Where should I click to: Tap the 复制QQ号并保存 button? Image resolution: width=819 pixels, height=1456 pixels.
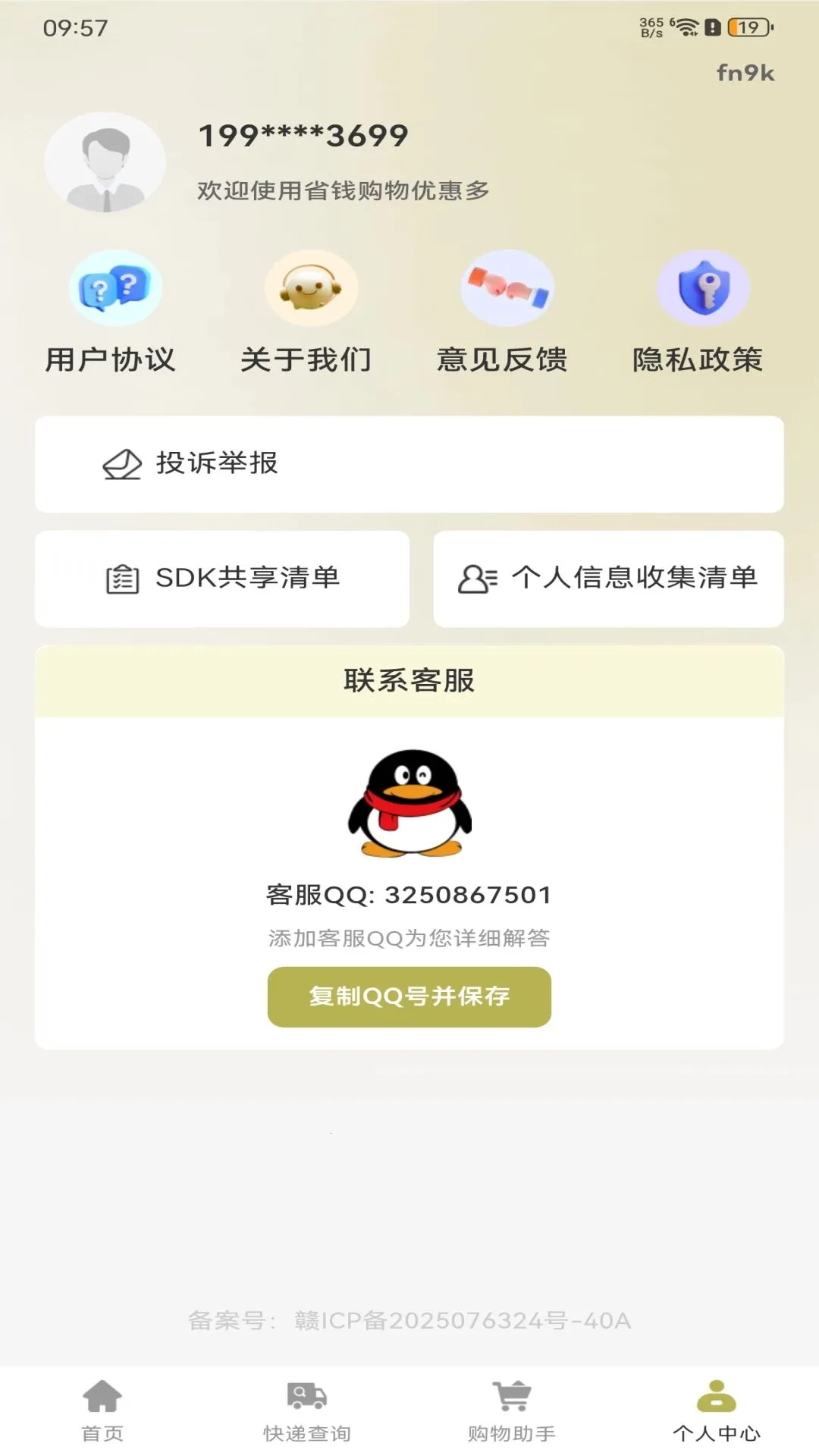tap(409, 996)
